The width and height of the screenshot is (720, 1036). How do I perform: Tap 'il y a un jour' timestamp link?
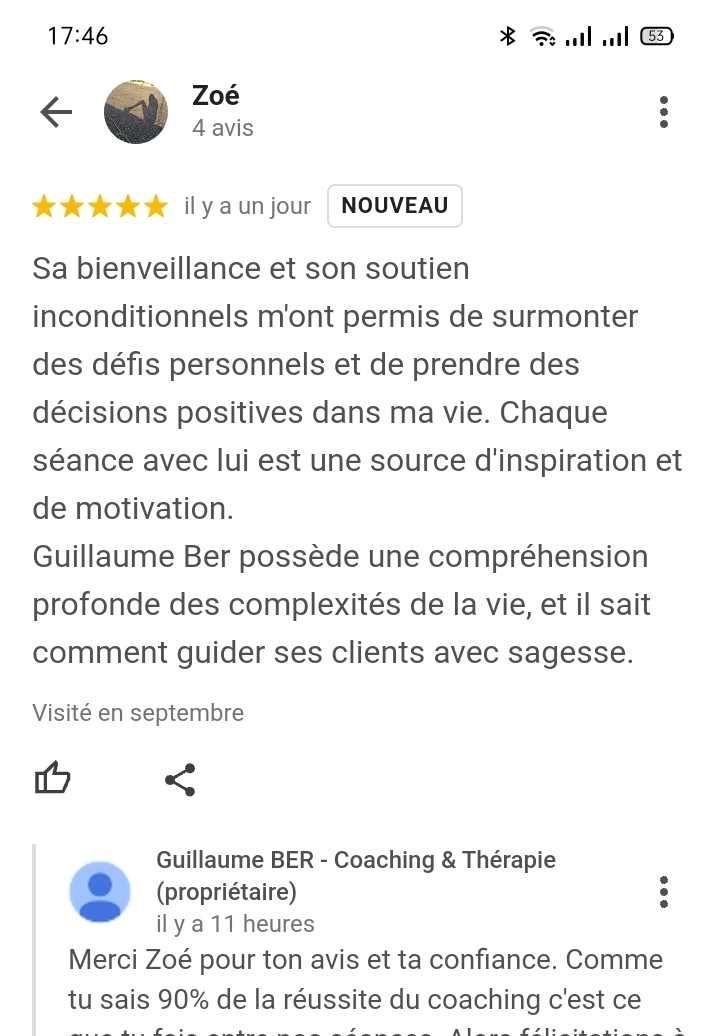[x=245, y=205]
